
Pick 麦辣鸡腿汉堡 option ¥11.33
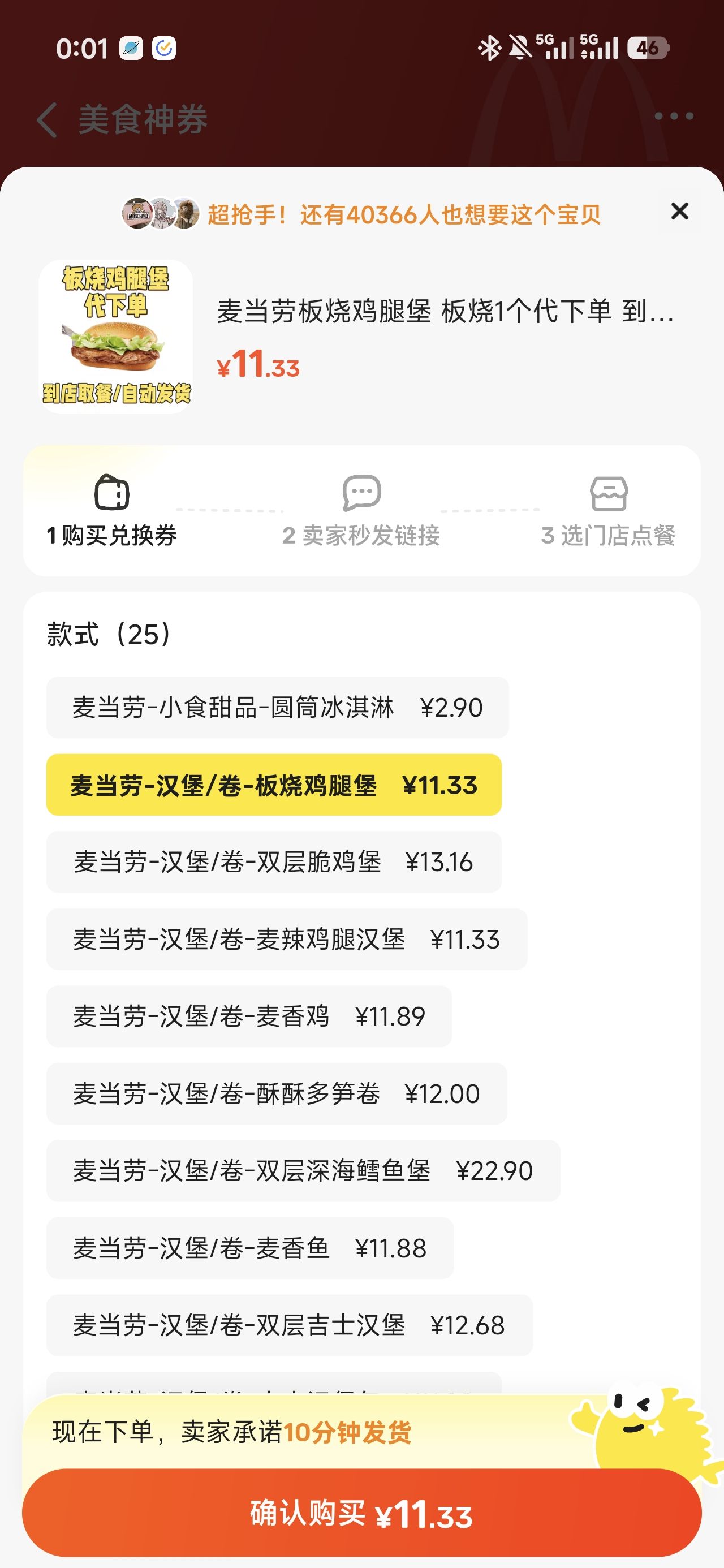(x=286, y=939)
